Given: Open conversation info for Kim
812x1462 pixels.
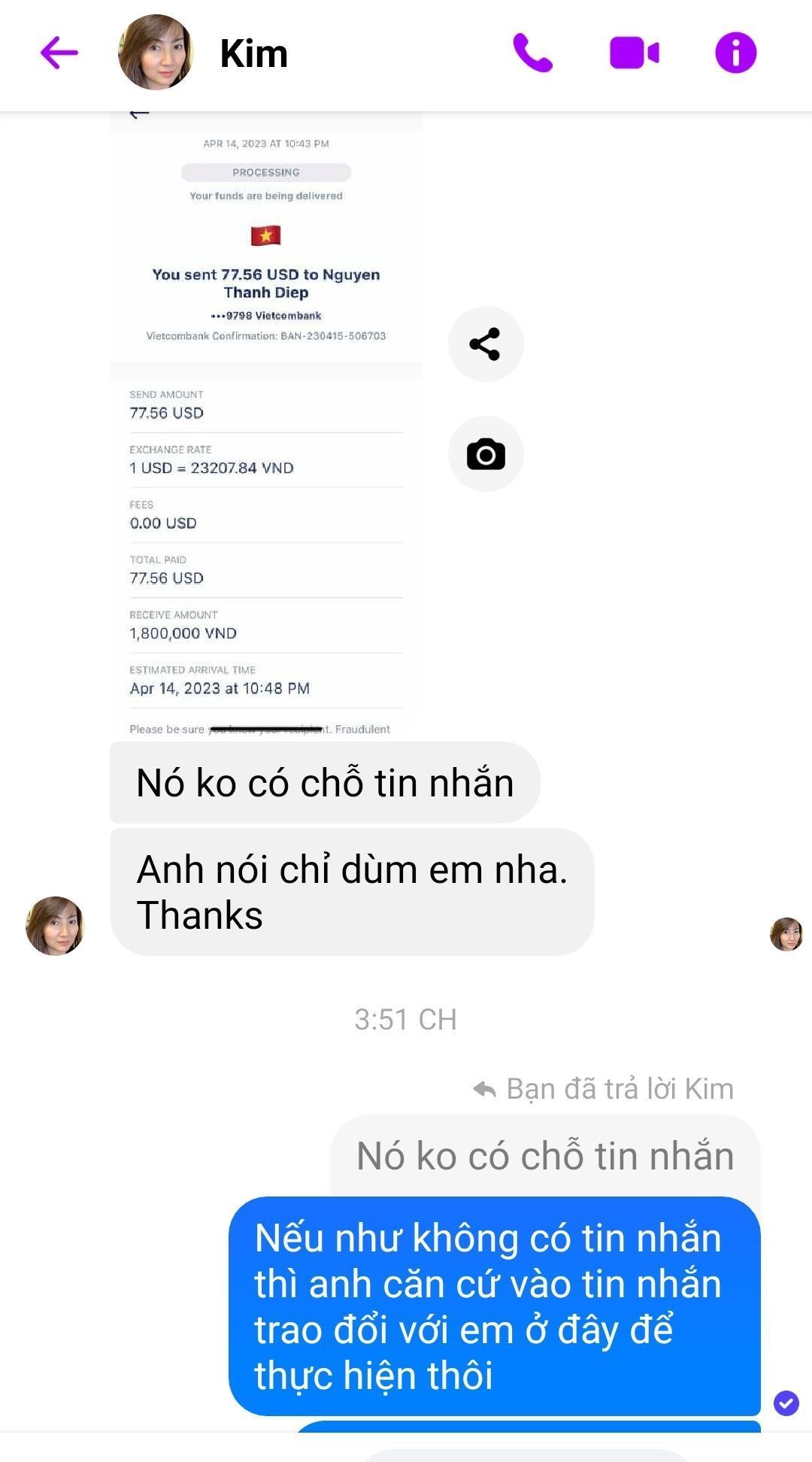Looking at the screenshot, I should point(735,53).
